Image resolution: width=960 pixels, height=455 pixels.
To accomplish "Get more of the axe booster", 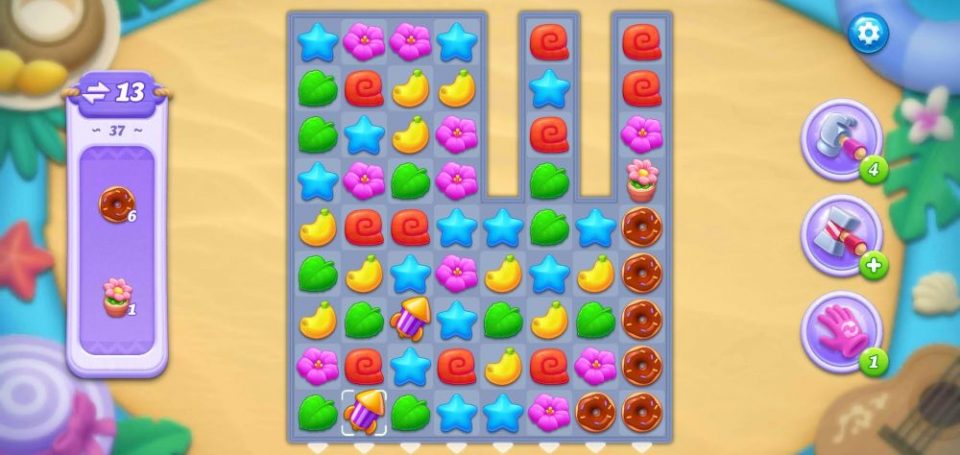I will (873, 267).
